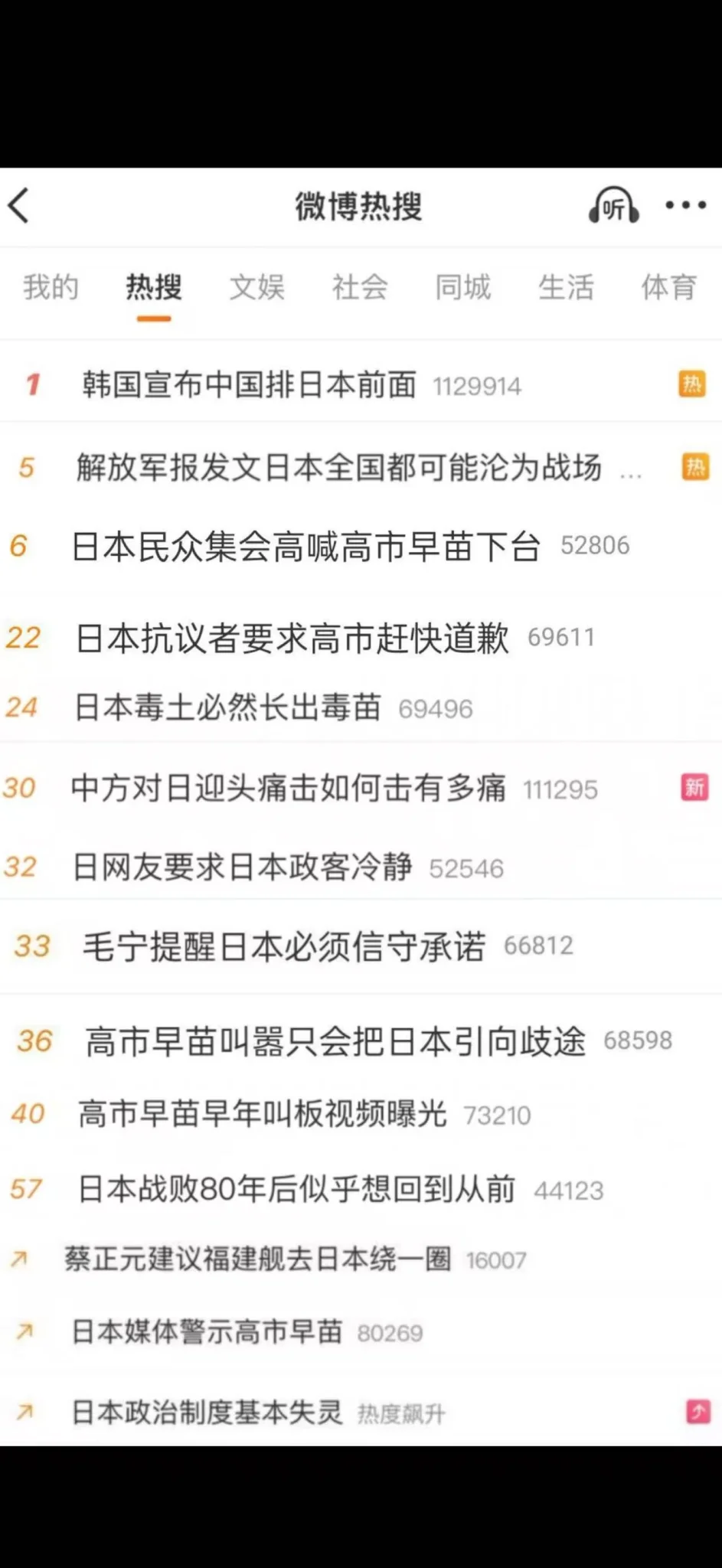Switch to the 我的 tab
Viewport: 722px width, 1568px height.
51,287
